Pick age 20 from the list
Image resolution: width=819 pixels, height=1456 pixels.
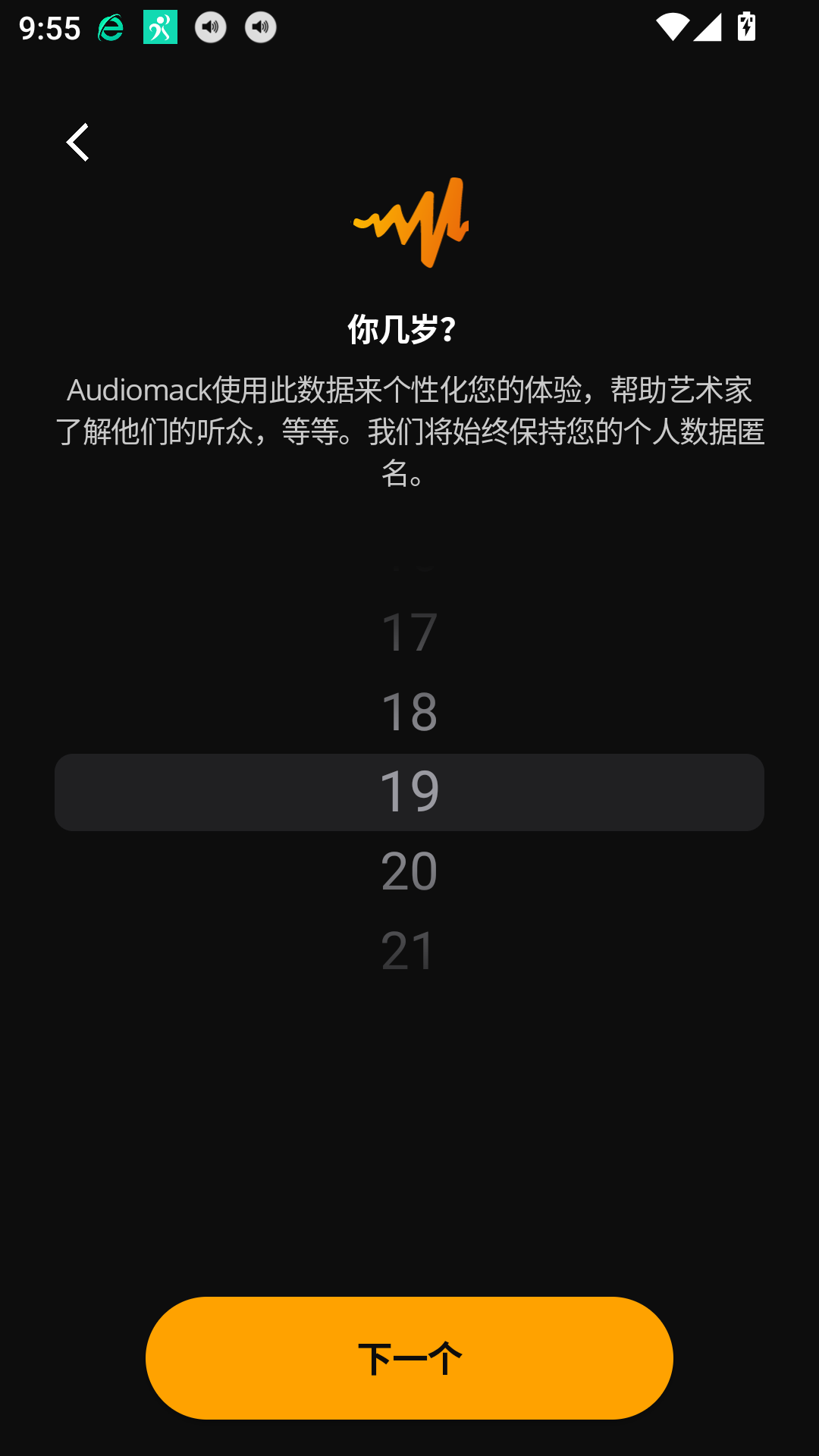pyautogui.click(x=409, y=871)
